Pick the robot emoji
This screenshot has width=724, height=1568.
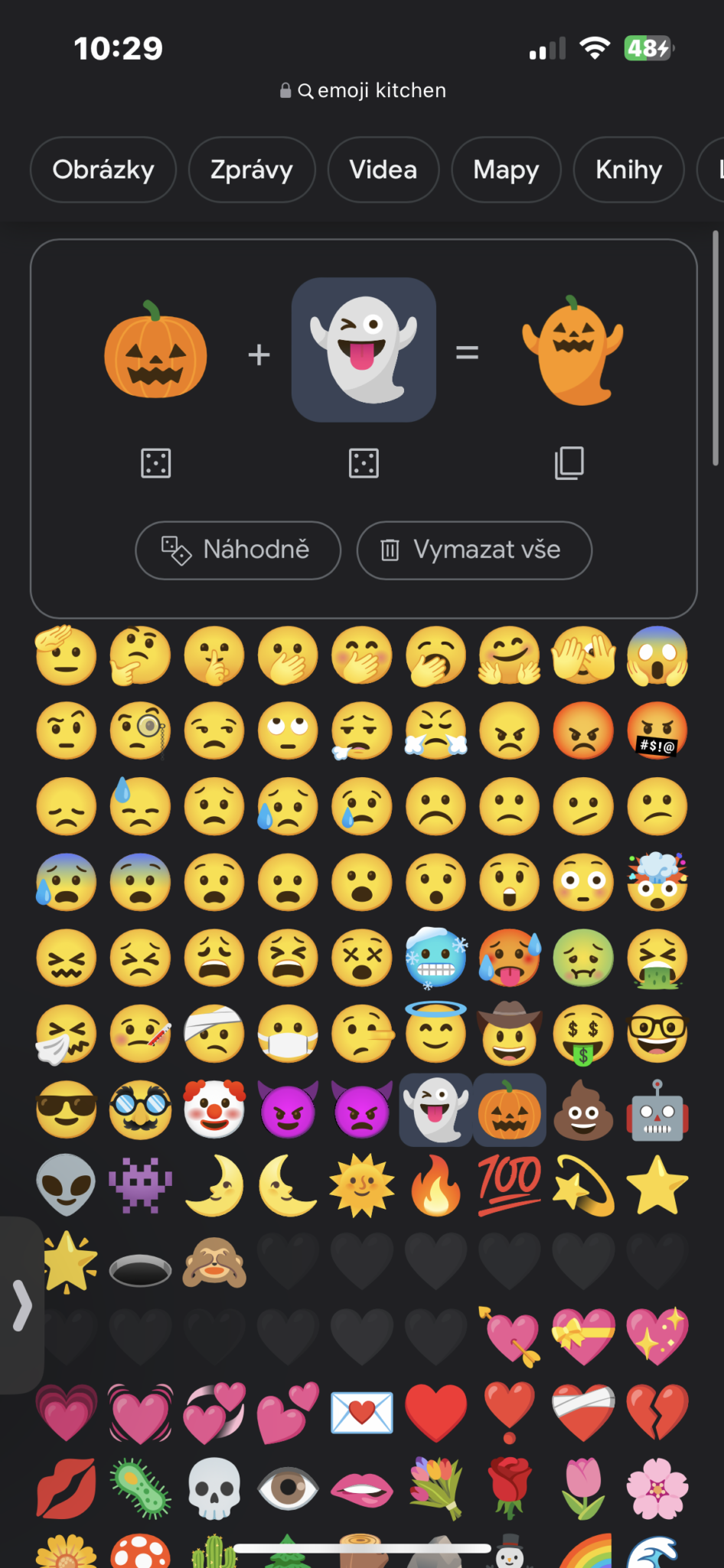[x=657, y=1109]
